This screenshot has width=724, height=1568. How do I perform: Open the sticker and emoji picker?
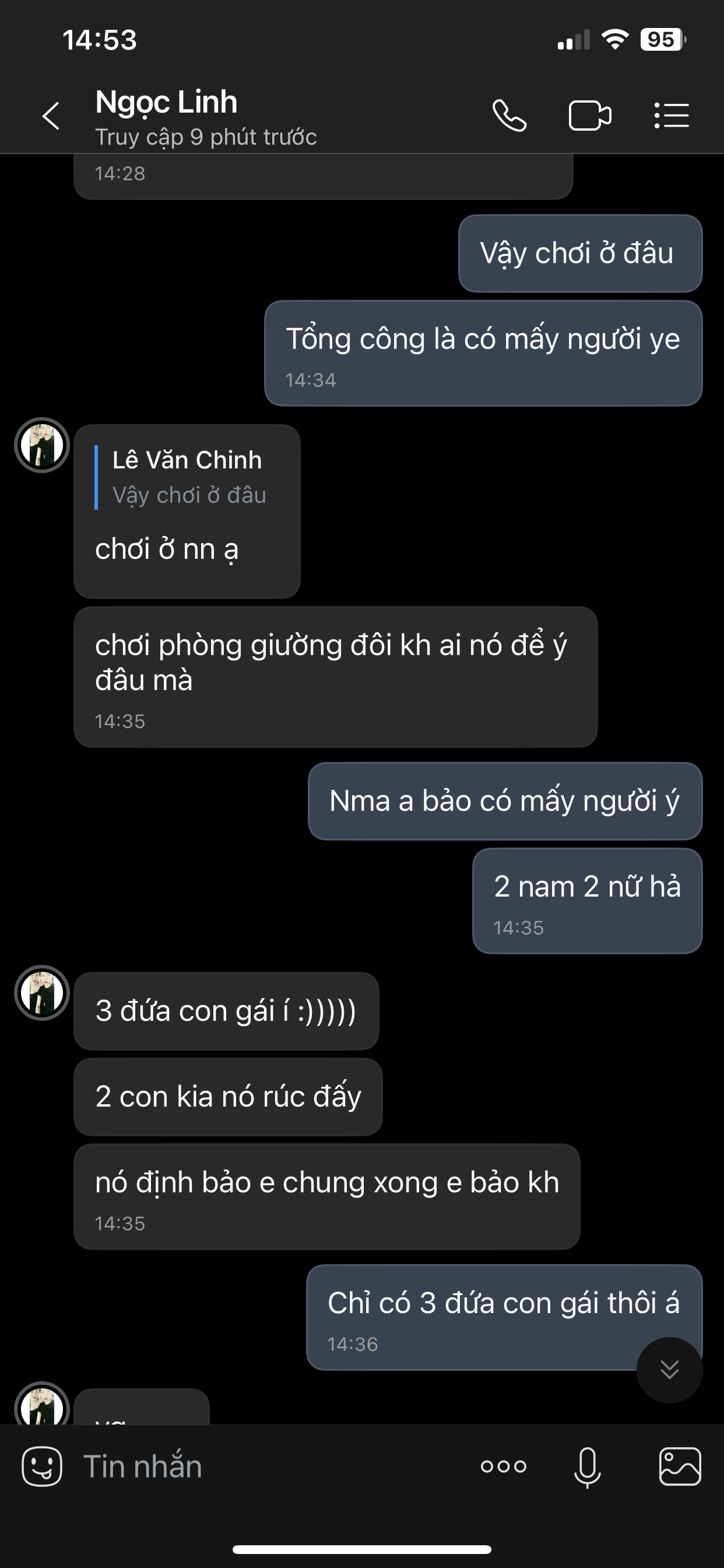click(x=42, y=1467)
